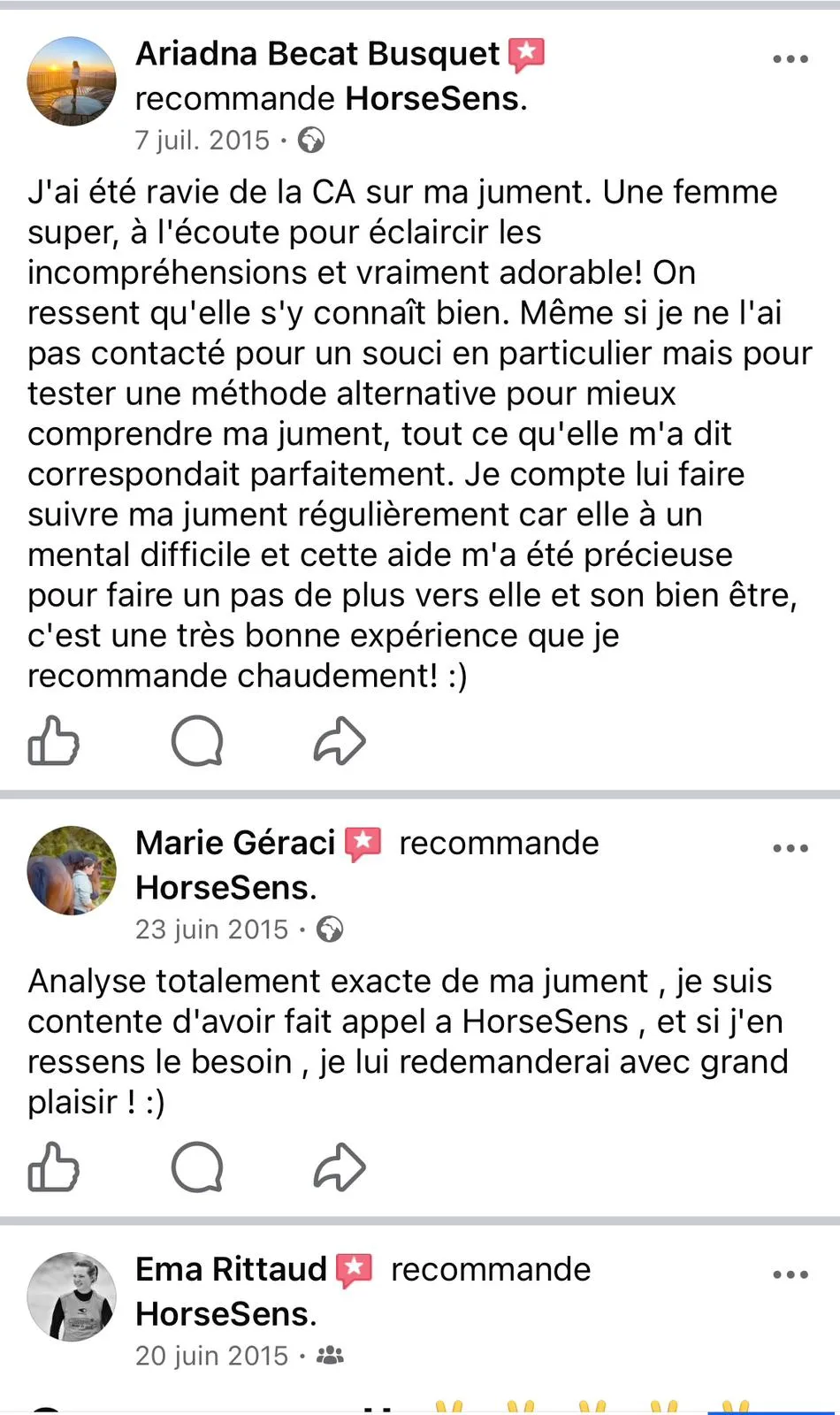Open Ema Rittaud's profile via her name

(231, 1269)
